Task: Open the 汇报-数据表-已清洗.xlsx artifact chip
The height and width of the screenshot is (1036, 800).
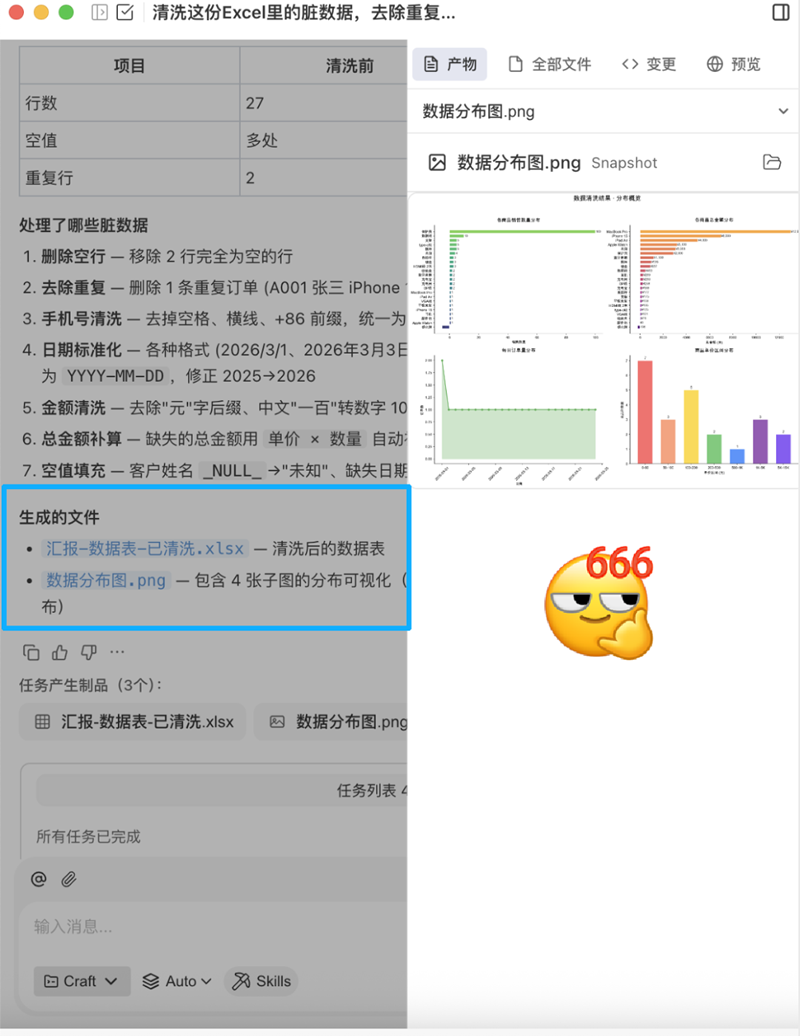Action: click(x=133, y=722)
